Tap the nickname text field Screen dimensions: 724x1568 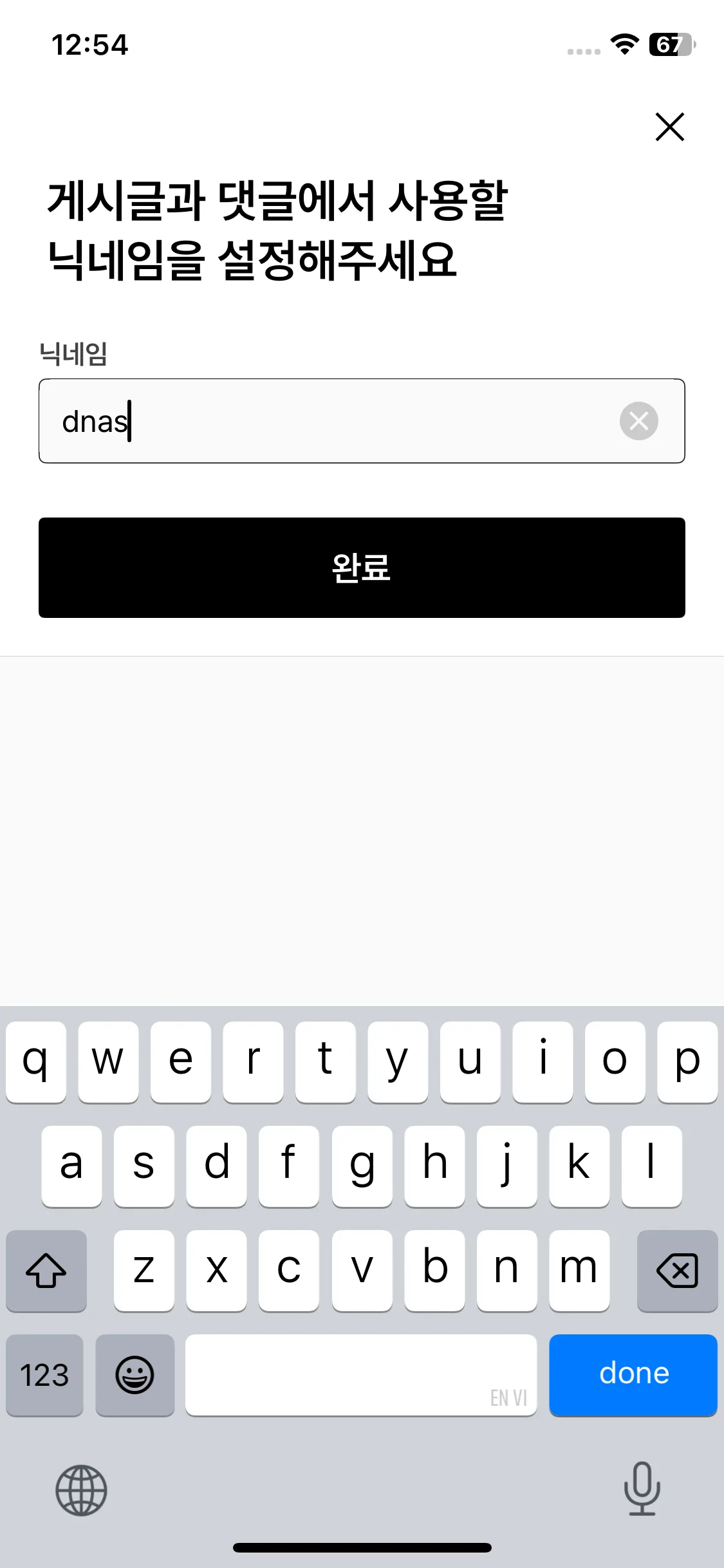[x=335, y=421]
